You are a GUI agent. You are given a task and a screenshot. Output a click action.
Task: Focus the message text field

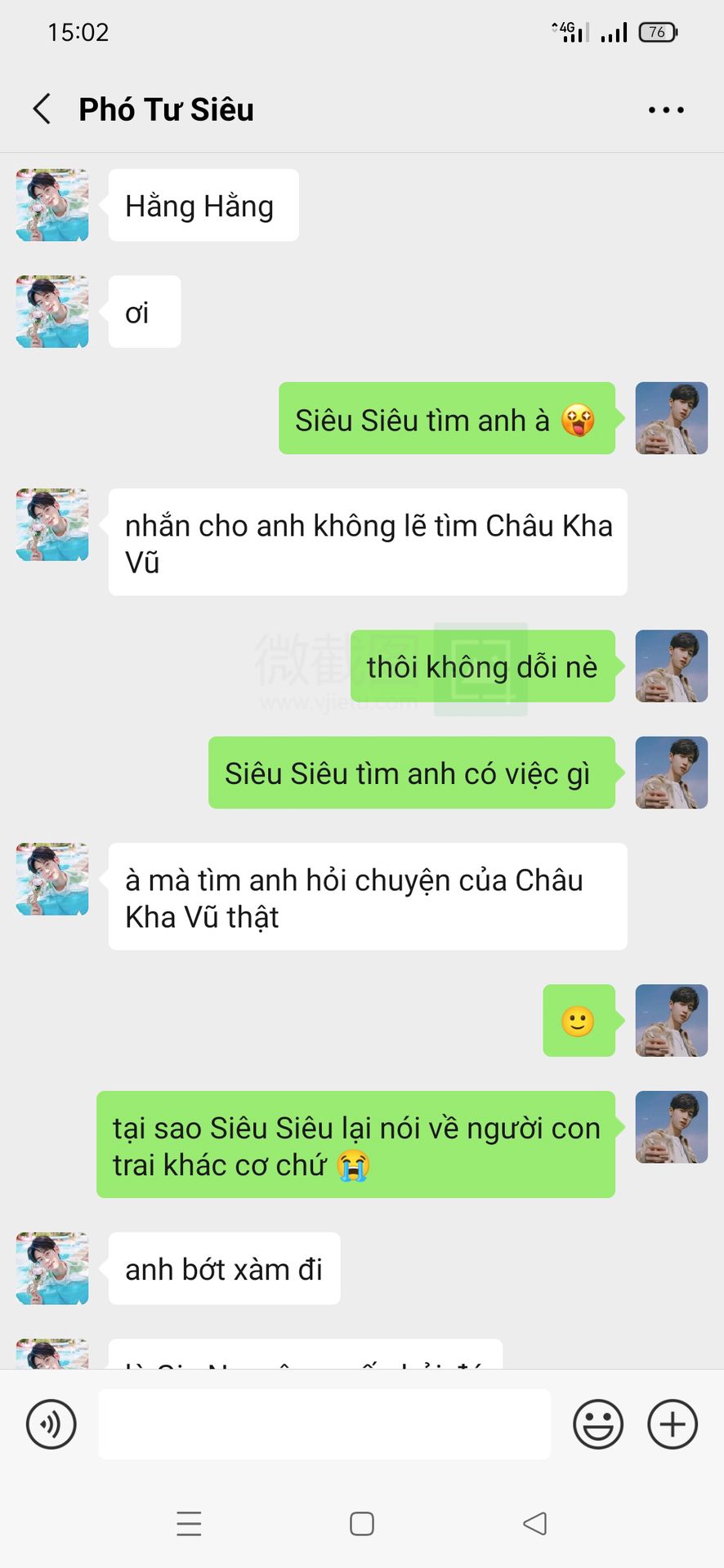click(x=324, y=1424)
